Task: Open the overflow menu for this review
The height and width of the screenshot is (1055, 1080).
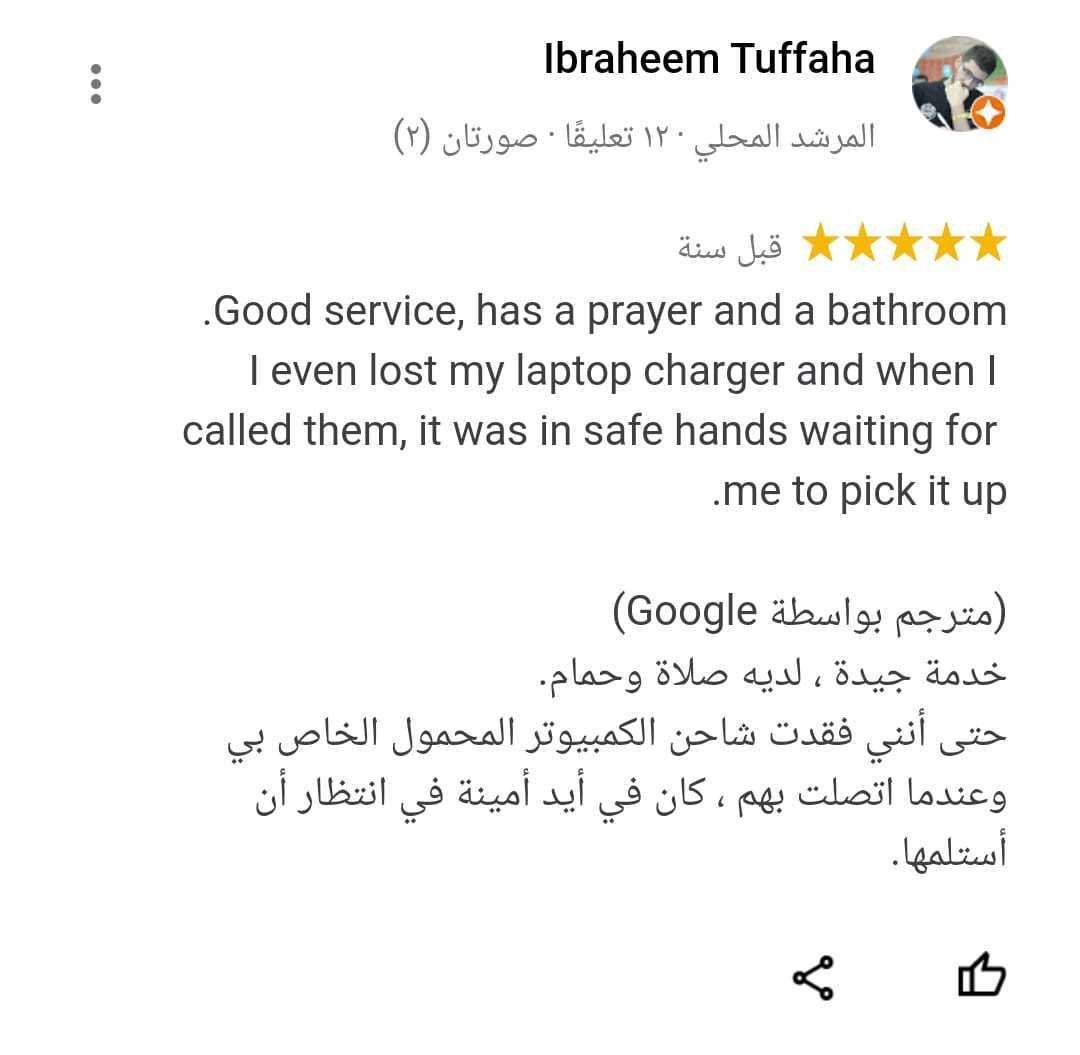Action: coord(96,85)
